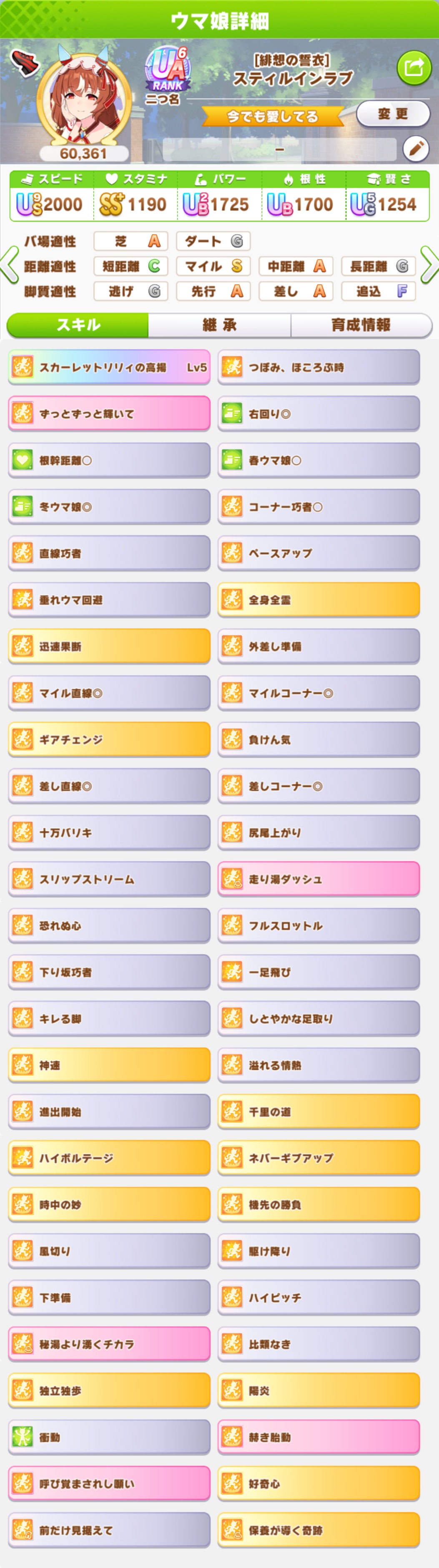Open the 迅速果断 skill
Screen dimensions: 439x1568
(110, 646)
